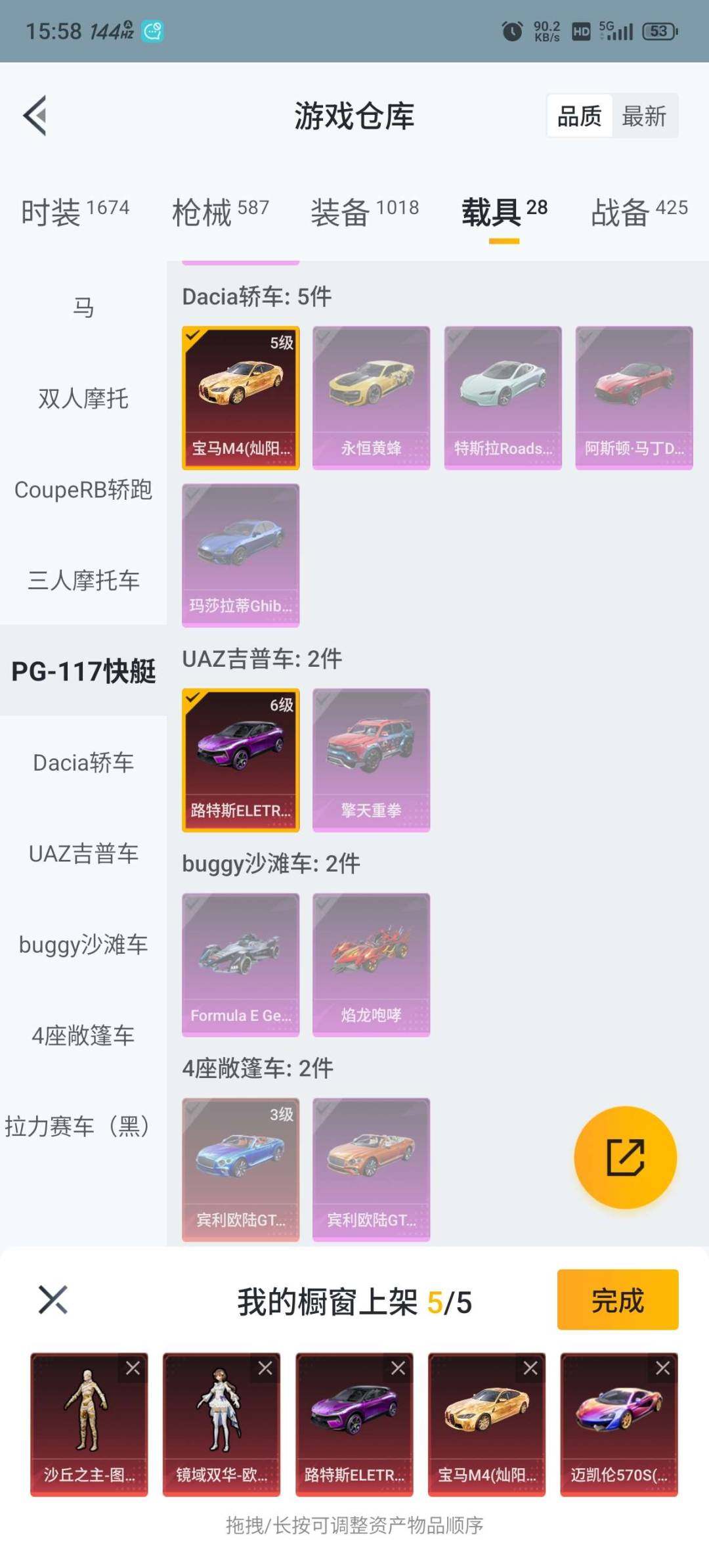This screenshot has width=709, height=1568.
Task: Open the 拉力赛车（黑） sidebar category
Action: coord(83,1125)
